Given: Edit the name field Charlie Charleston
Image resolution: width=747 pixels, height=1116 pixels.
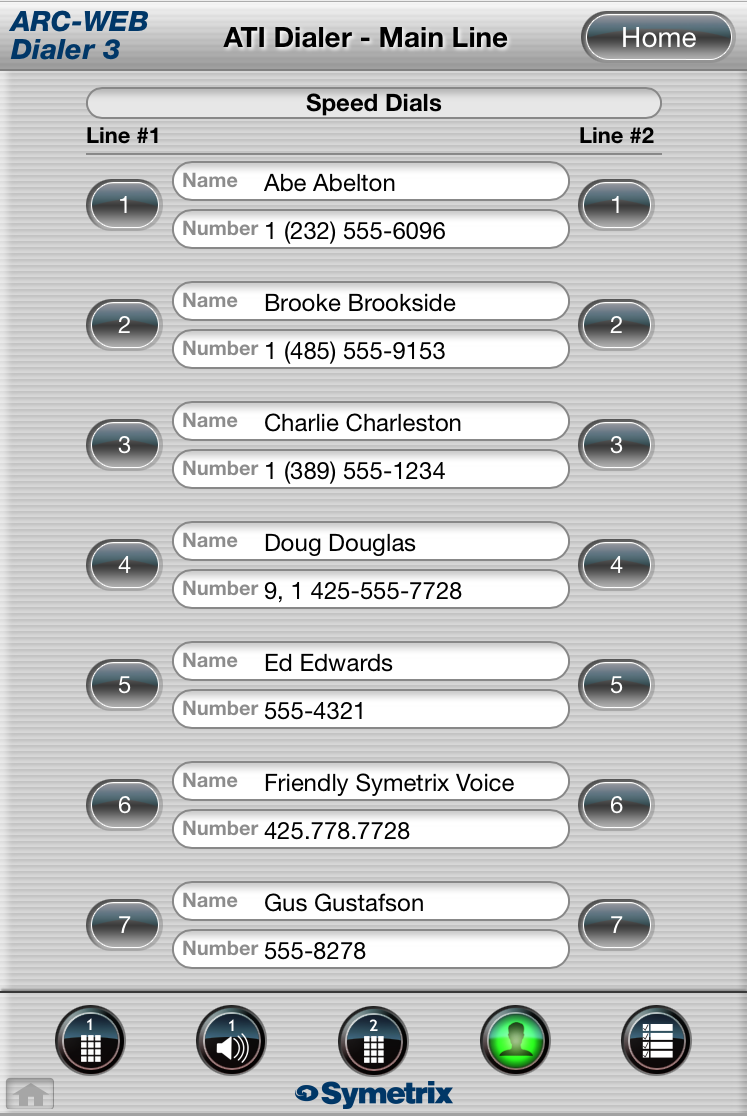Looking at the screenshot, I should click(x=371, y=421).
